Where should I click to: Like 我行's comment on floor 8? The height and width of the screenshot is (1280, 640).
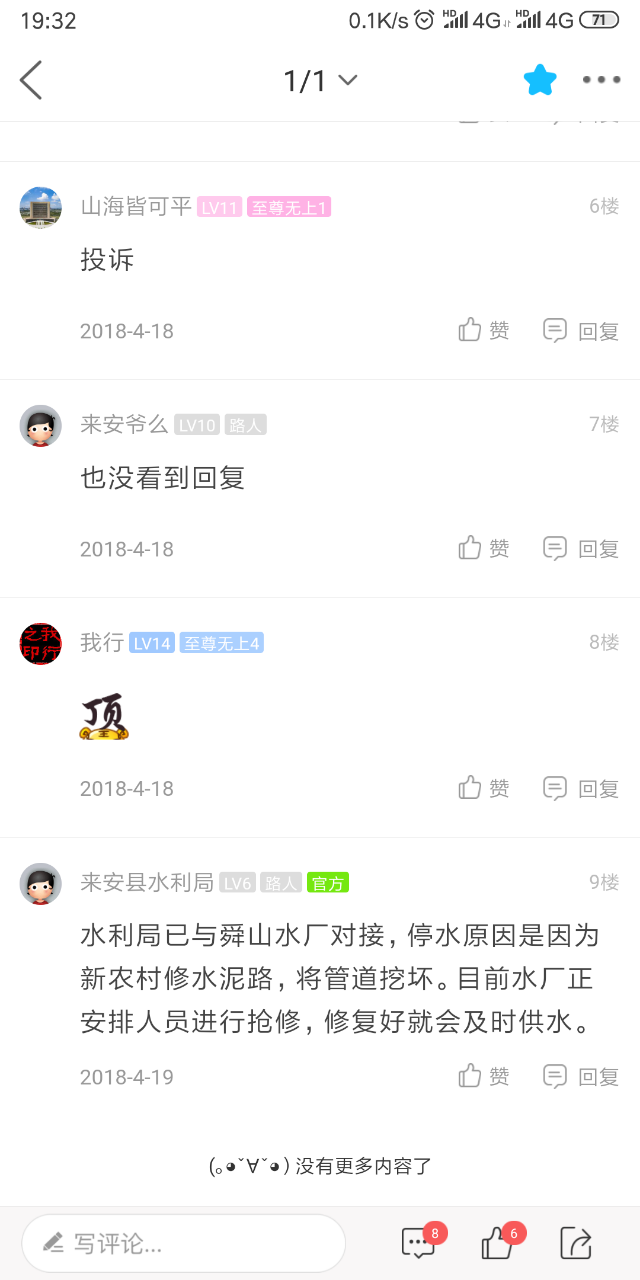(484, 788)
